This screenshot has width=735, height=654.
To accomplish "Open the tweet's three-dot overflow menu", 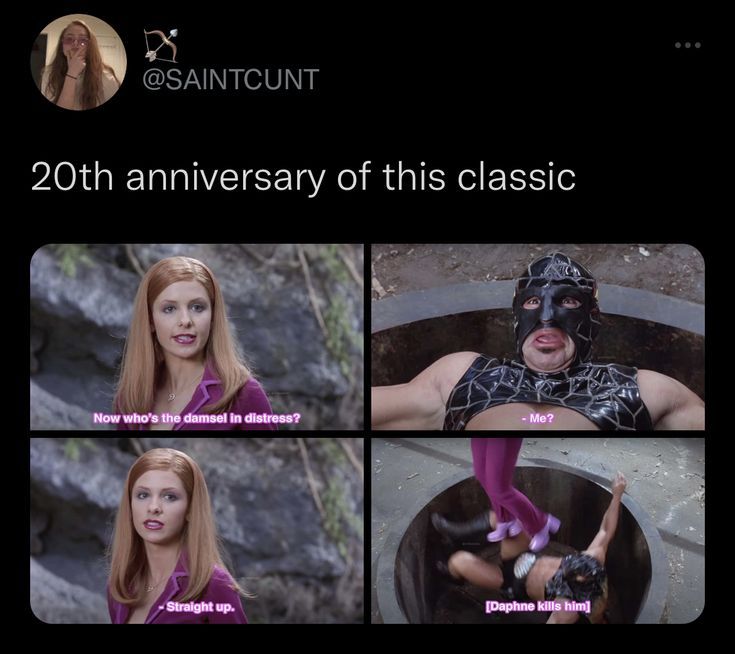I will [x=686, y=45].
